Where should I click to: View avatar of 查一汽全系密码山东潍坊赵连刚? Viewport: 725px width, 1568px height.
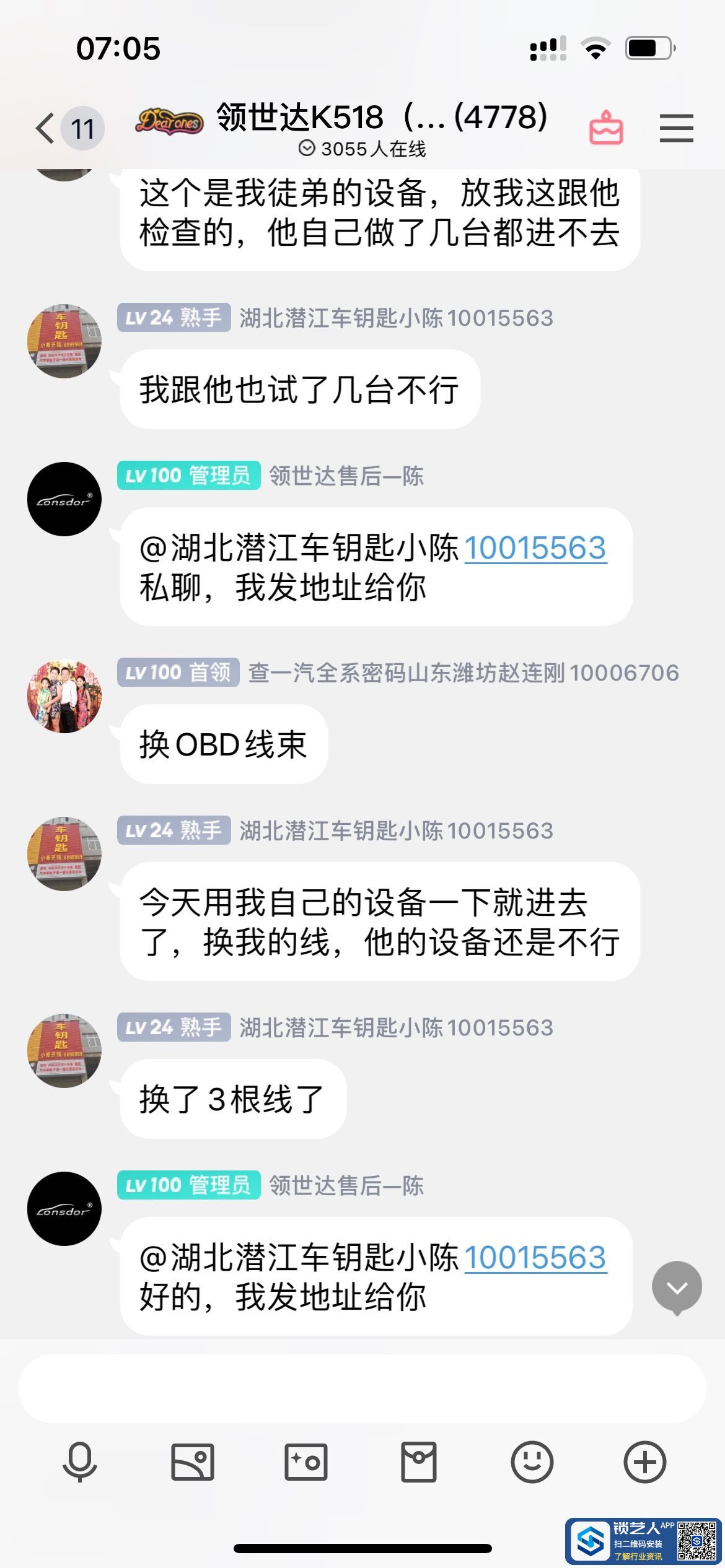[x=64, y=696]
